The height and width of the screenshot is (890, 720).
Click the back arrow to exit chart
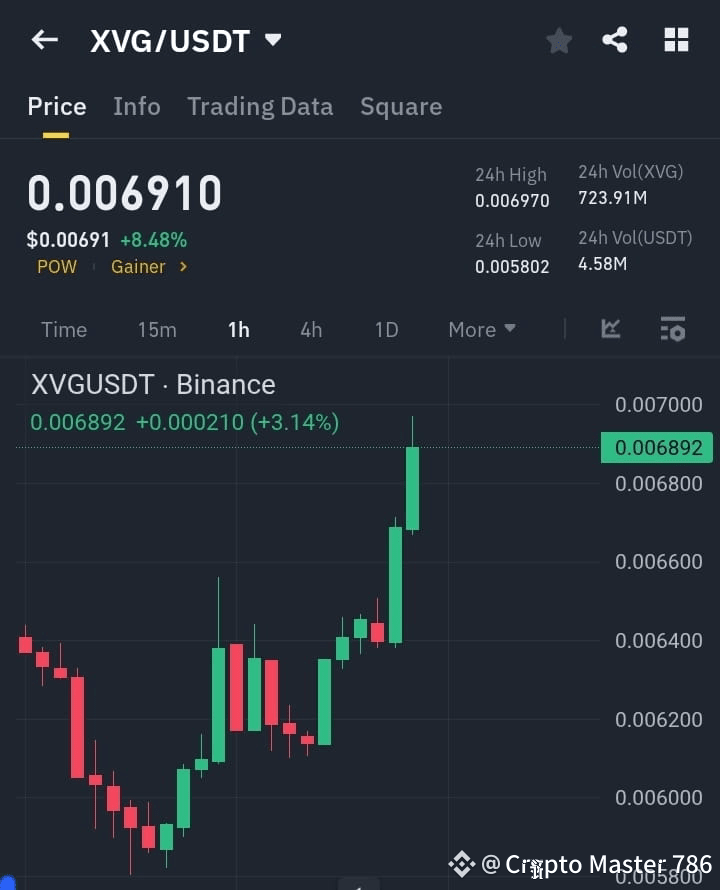point(43,40)
